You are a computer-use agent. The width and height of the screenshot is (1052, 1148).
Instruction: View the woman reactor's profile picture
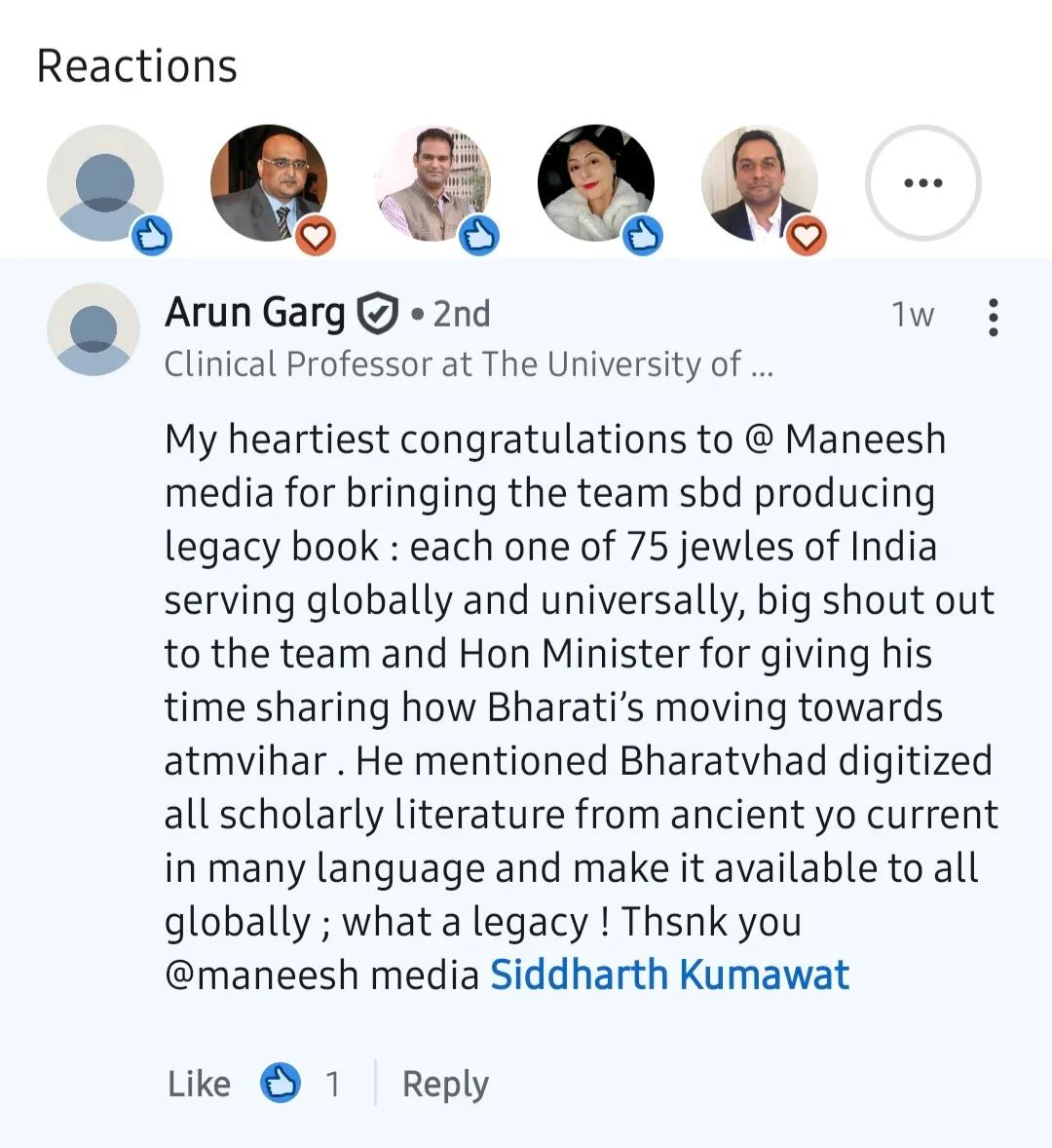[596, 182]
